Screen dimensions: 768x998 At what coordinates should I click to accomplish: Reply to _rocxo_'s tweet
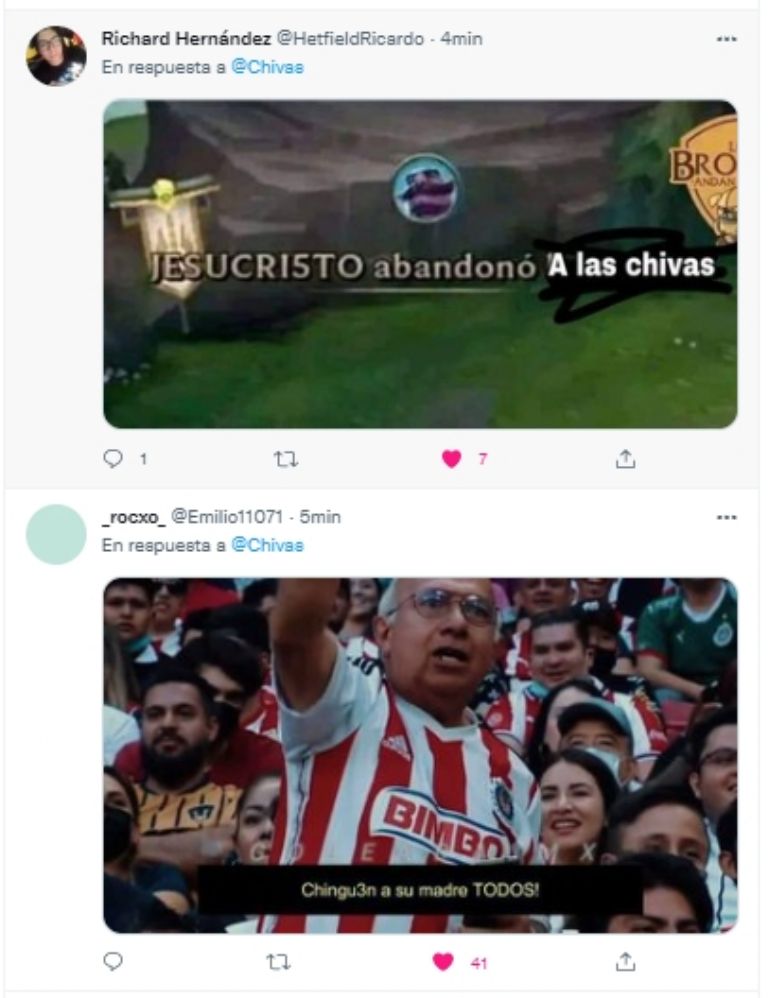coord(113,962)
